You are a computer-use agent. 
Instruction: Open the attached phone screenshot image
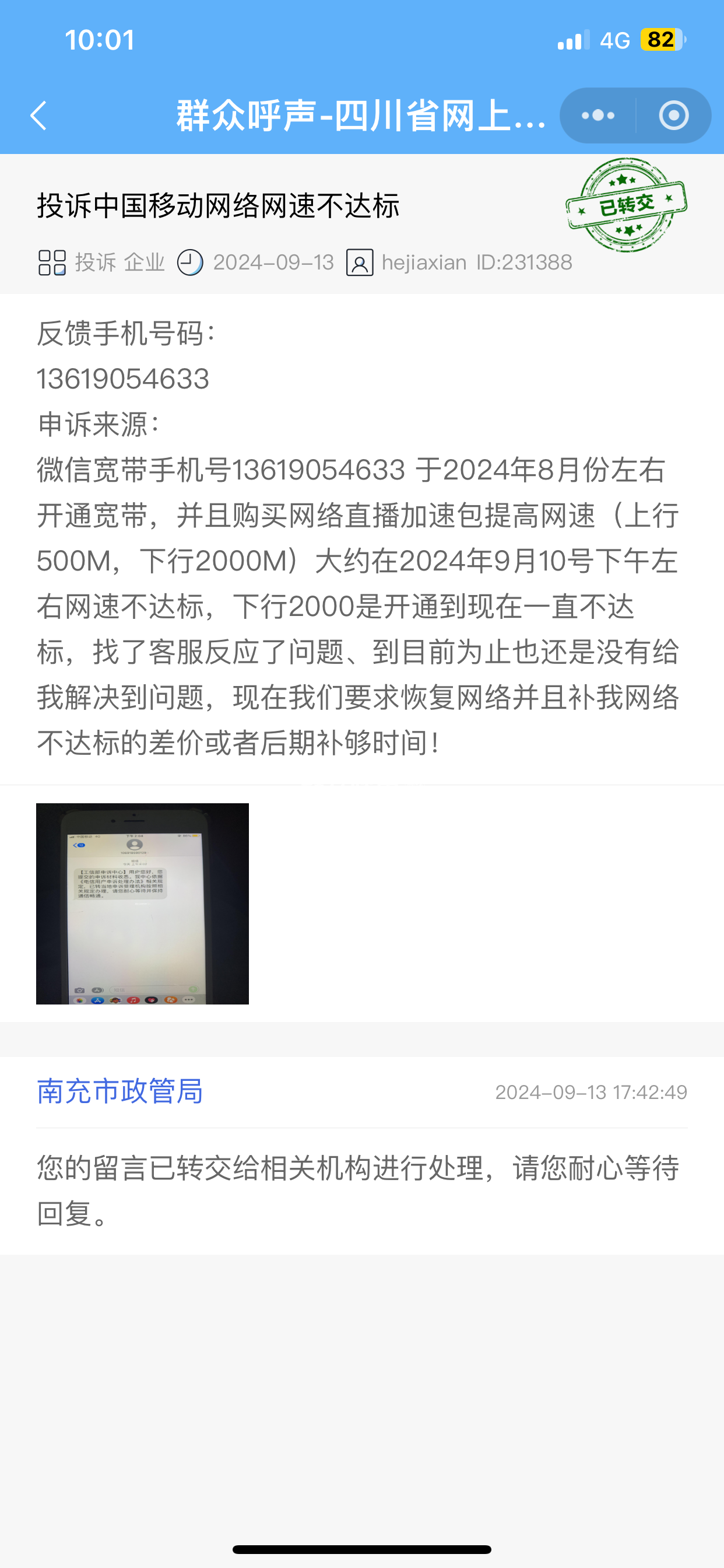tap(142, 904)
